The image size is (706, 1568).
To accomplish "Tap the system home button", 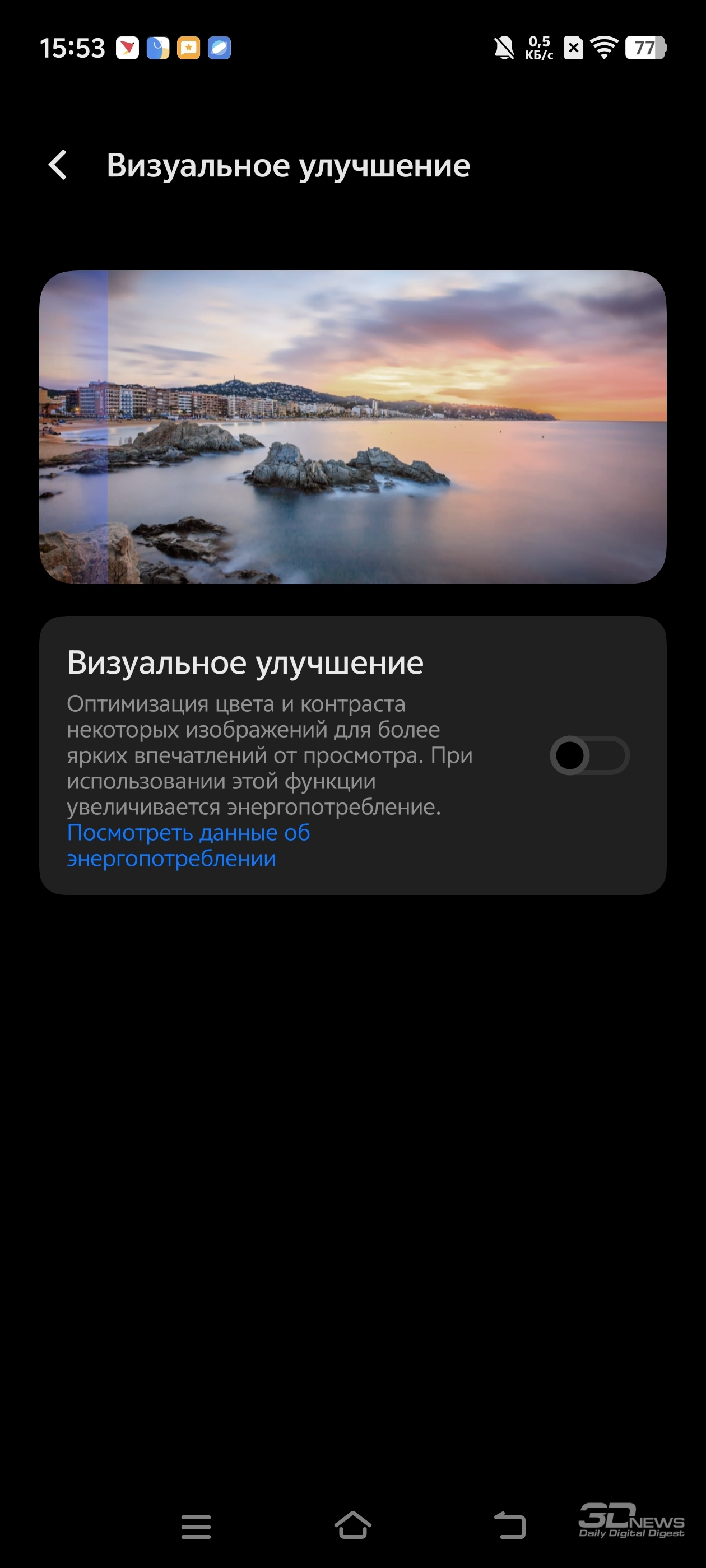I will tap(352, 1525).
